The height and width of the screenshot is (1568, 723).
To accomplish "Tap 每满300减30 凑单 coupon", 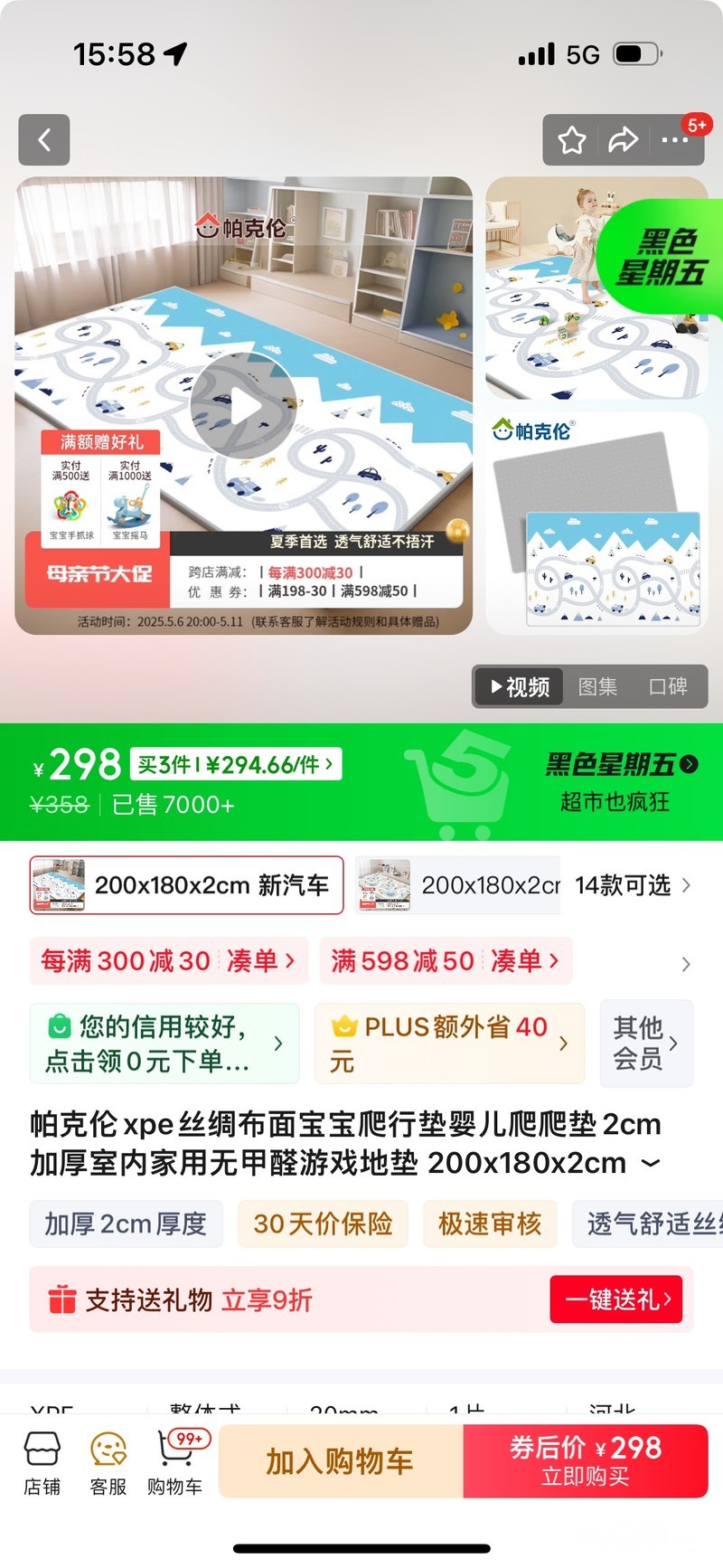I will (x=169, y=960).
